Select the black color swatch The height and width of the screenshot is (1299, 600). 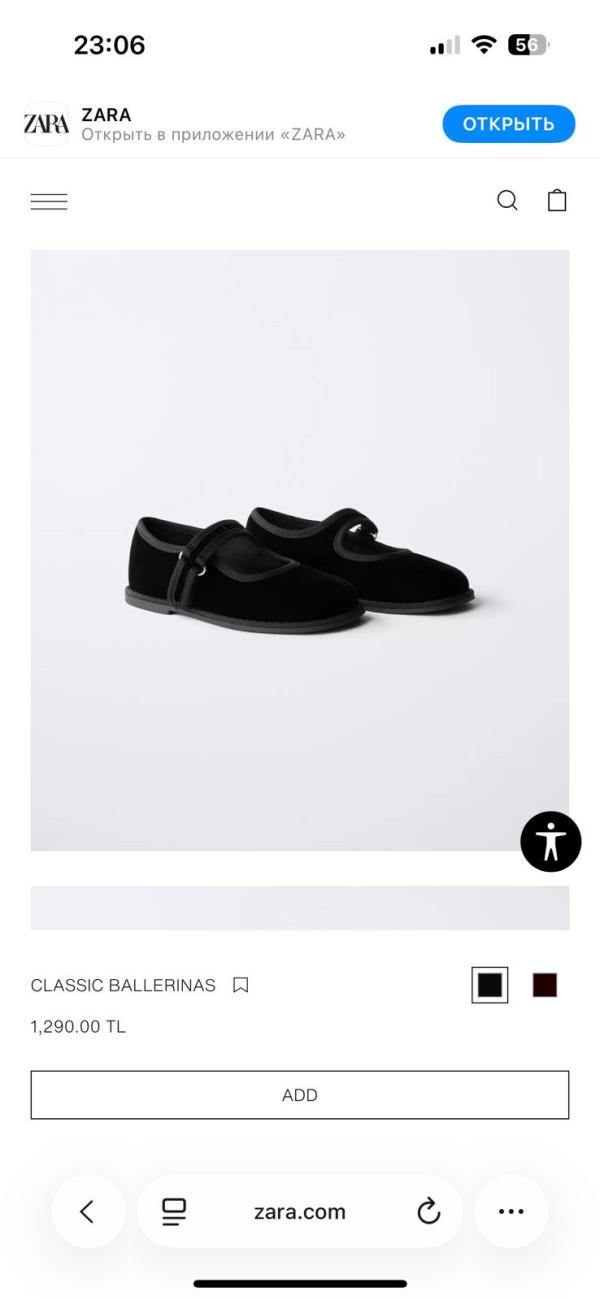pos(490,985)
